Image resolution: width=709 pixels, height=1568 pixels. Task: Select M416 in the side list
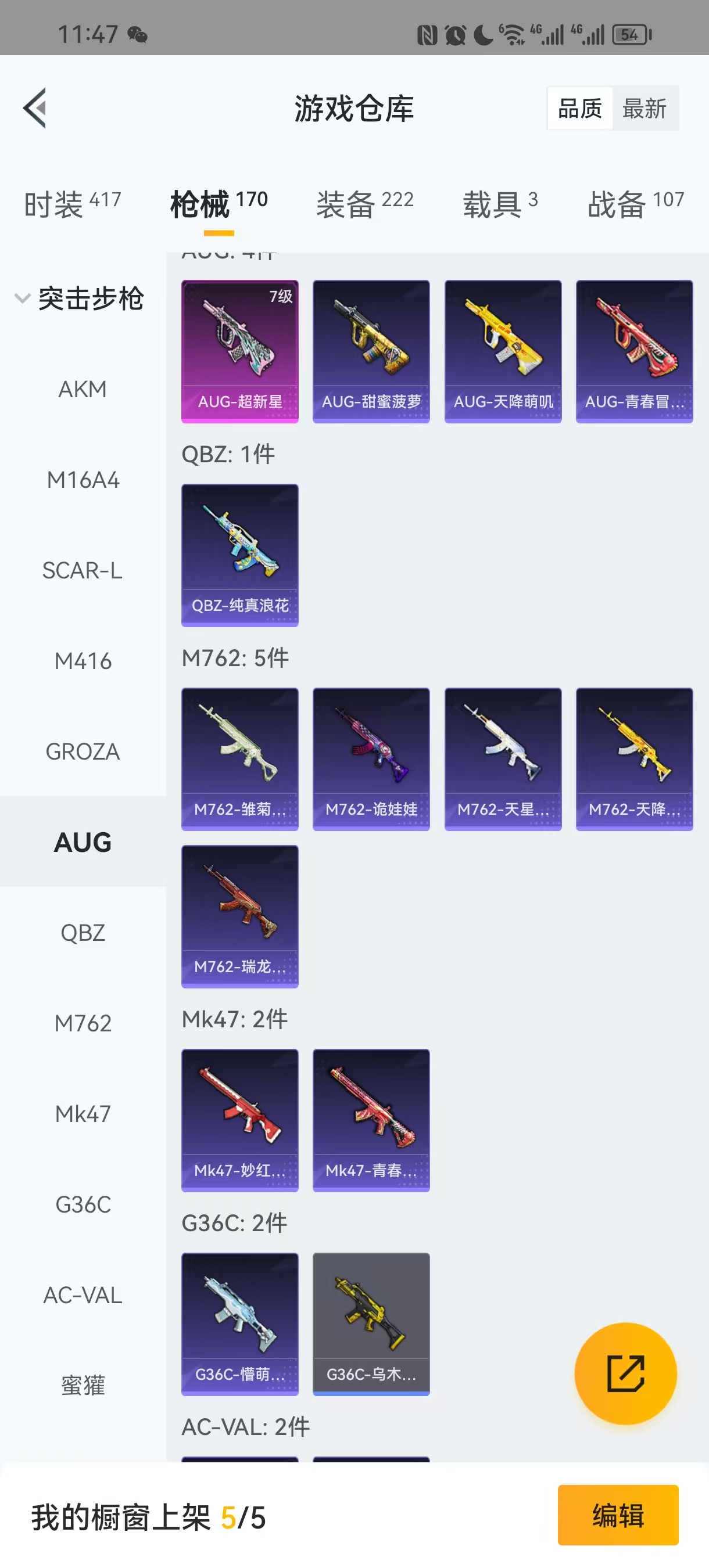pyautogui.click(x=83, y=661)
